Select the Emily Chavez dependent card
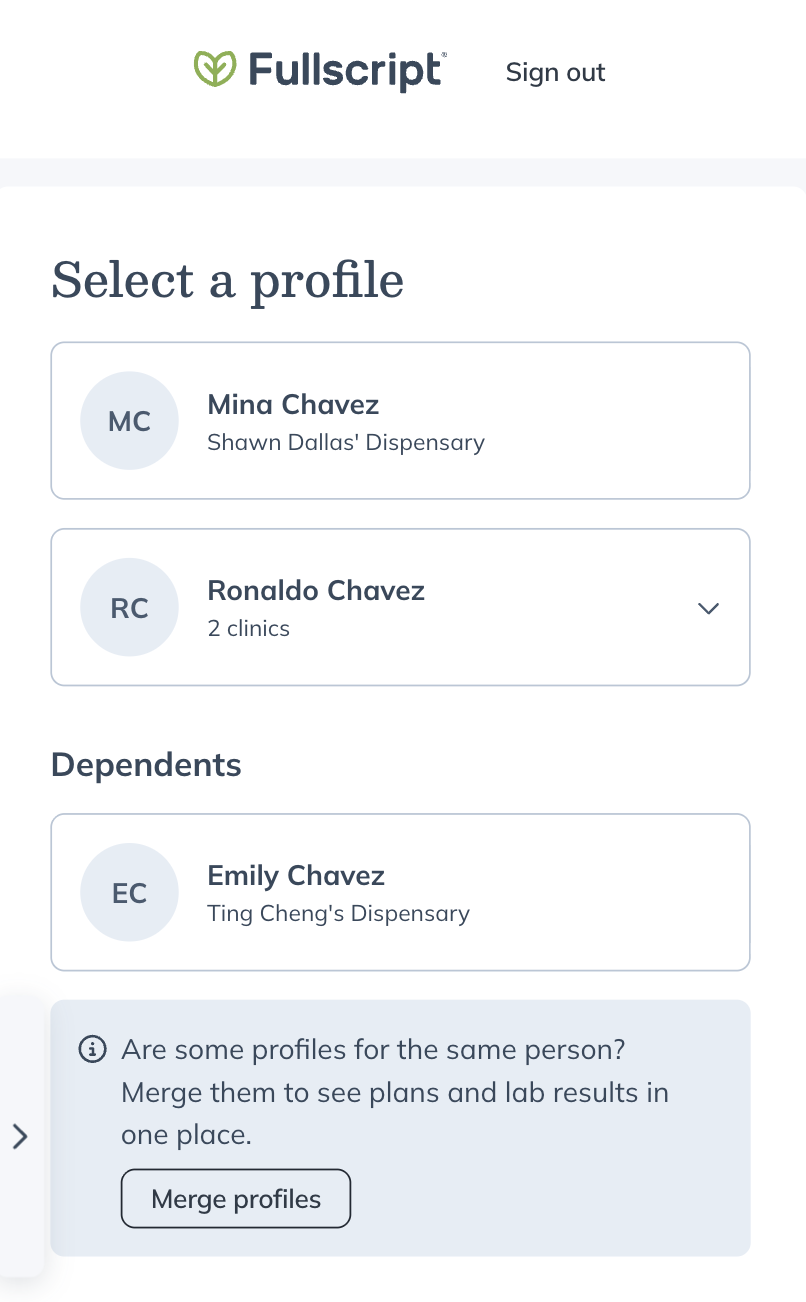This screenshot has width=806, height=1302. click(x=400, y=892)
